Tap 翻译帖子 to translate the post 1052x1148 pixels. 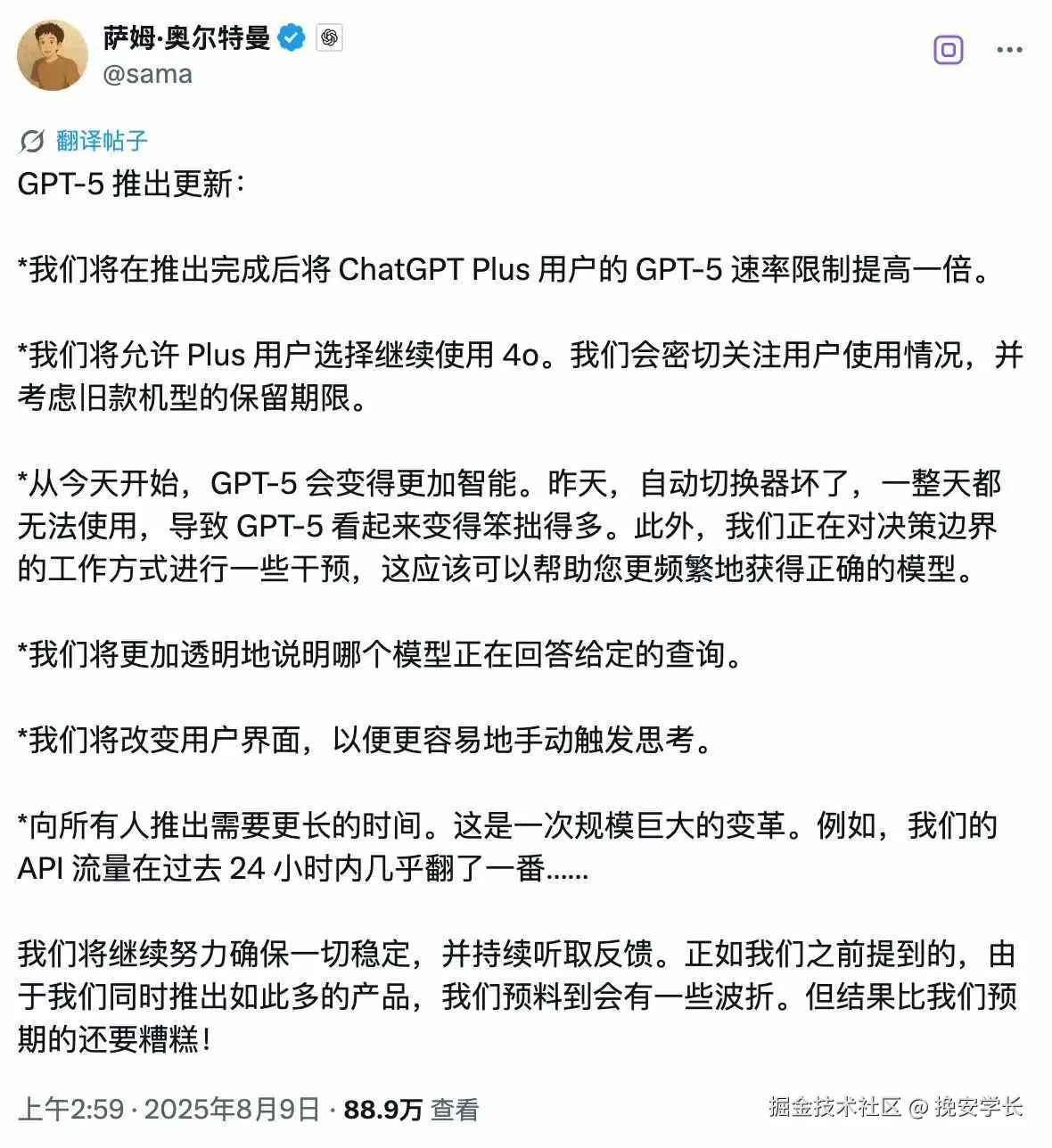[101, 141]
